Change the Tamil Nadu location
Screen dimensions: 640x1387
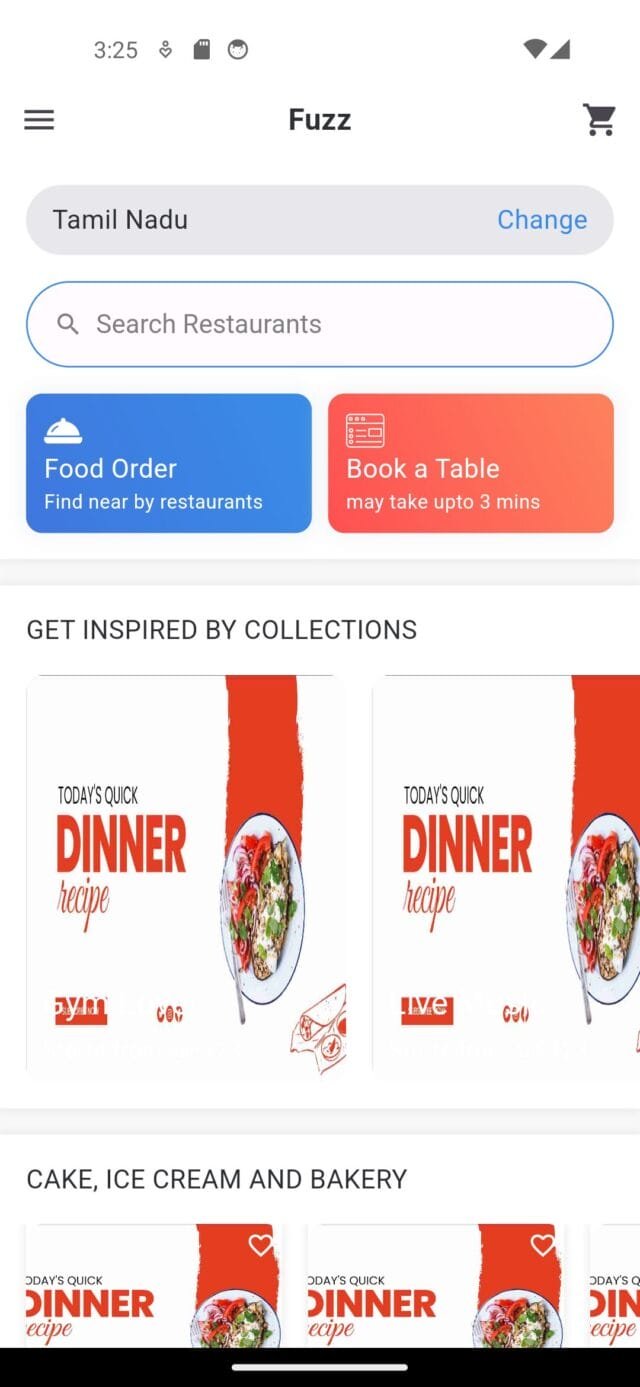pos(542,220)
